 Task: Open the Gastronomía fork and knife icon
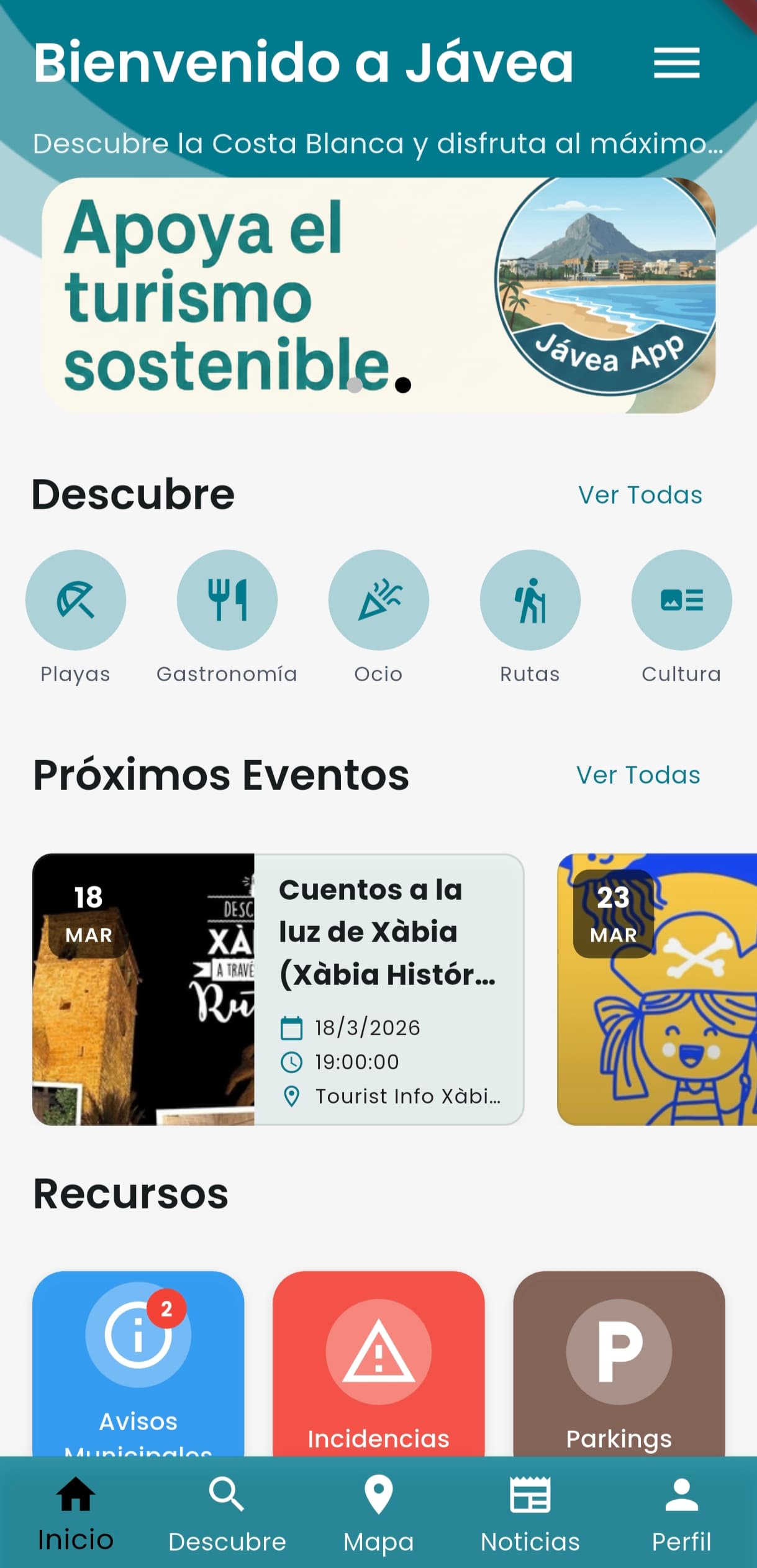point(227,599)
